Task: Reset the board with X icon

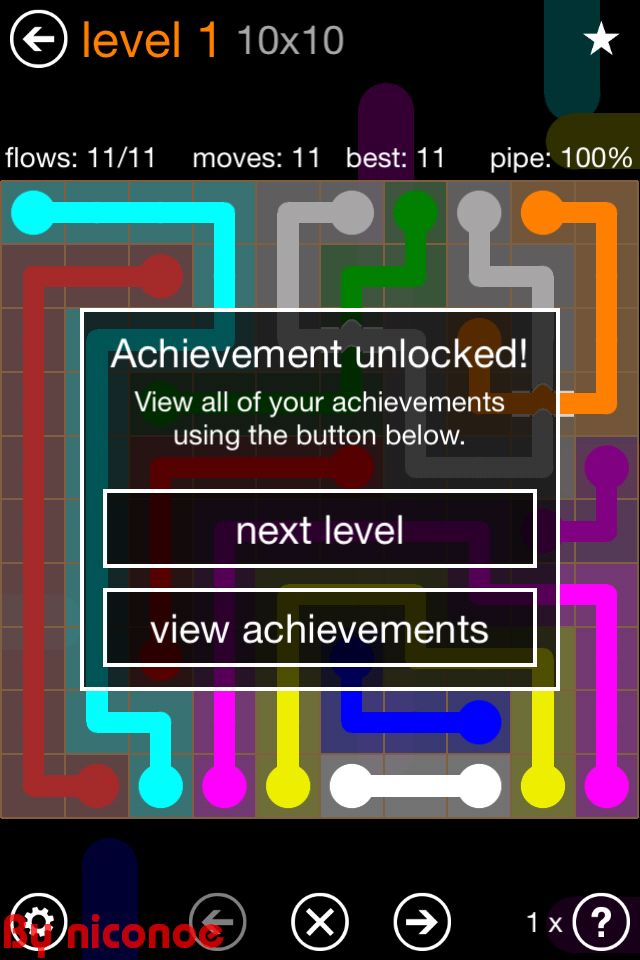Action: (x=320, y=921)
